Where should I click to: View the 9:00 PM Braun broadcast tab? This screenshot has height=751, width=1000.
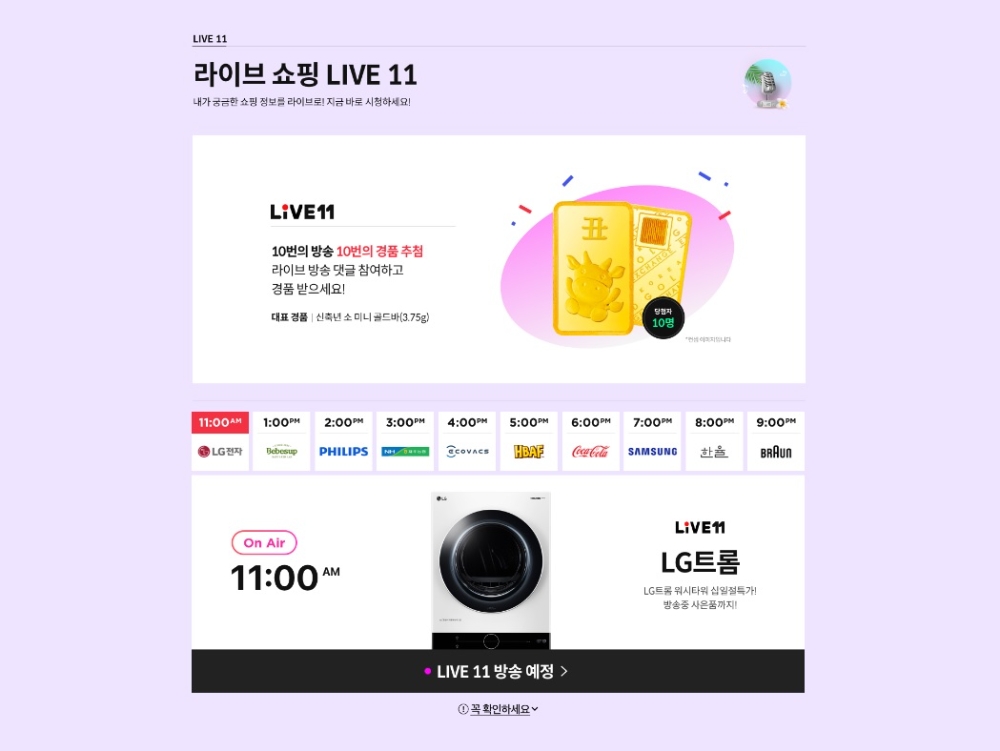(x=775, y=441)
